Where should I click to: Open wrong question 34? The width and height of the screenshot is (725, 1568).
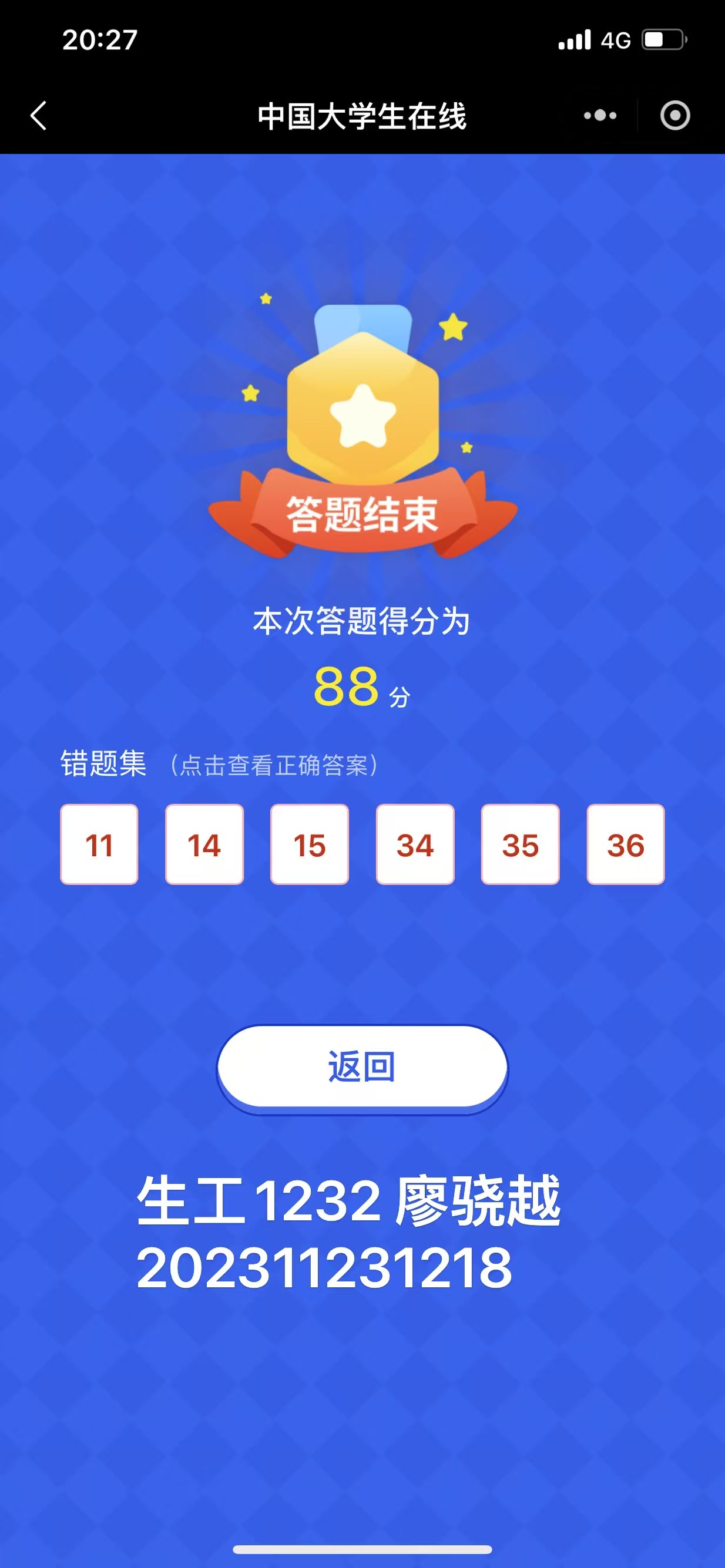click(x=415, y=844)
